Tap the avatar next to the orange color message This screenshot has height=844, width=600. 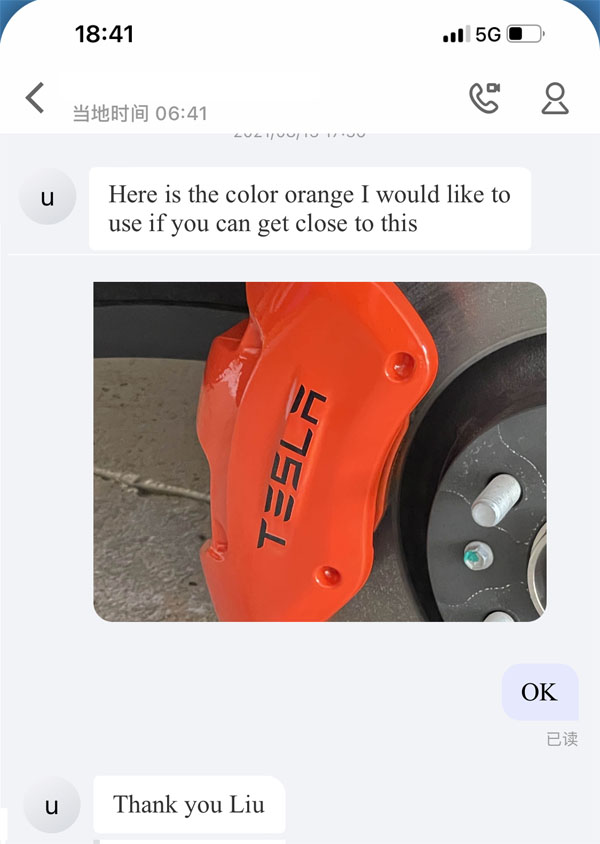pyautogui.click(x=48, y=197)
